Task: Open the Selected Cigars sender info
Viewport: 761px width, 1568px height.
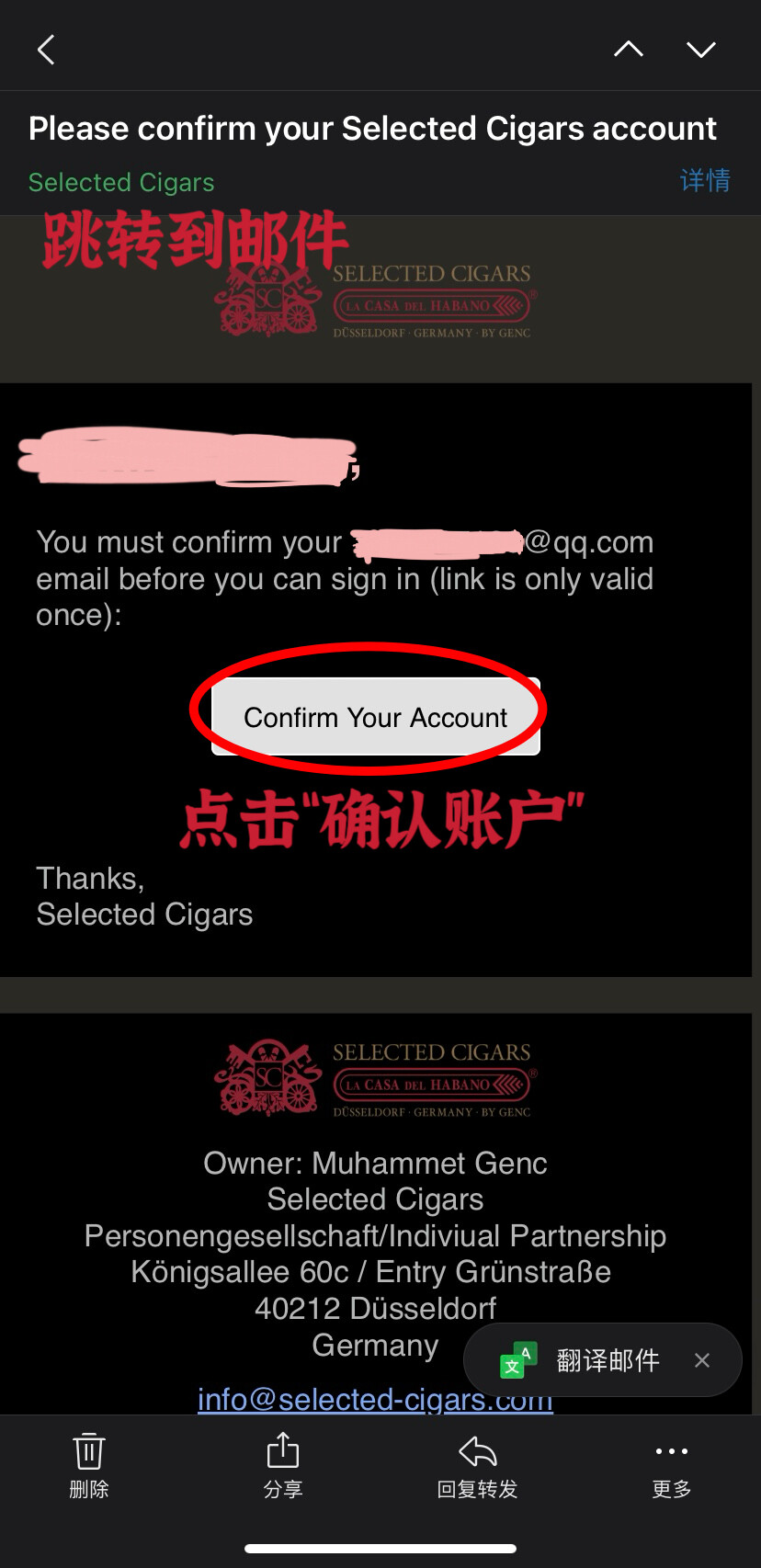Action: coord(121,182)
